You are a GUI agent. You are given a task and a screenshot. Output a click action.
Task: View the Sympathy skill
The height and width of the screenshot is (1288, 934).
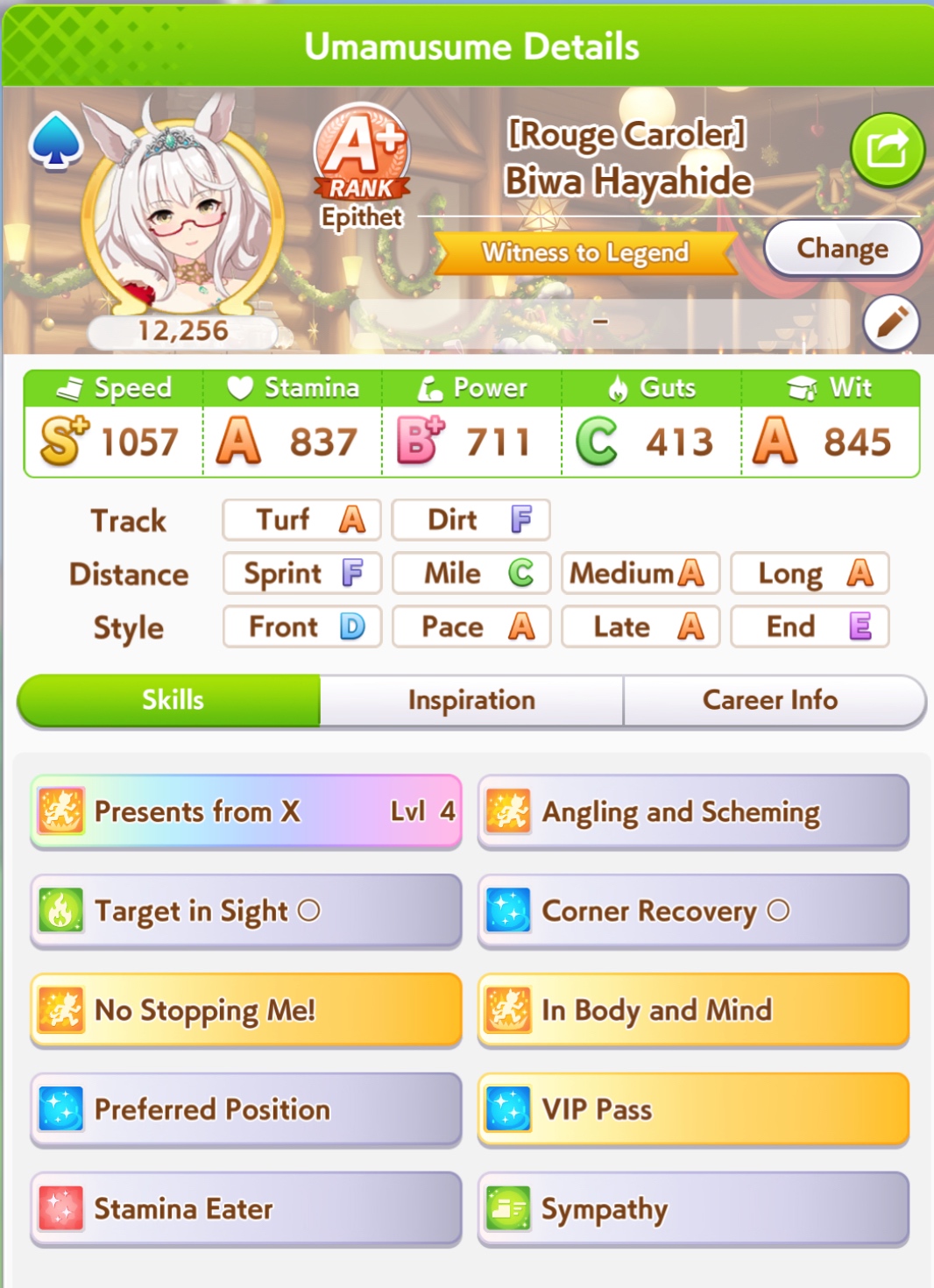[x=693, y=1209]
